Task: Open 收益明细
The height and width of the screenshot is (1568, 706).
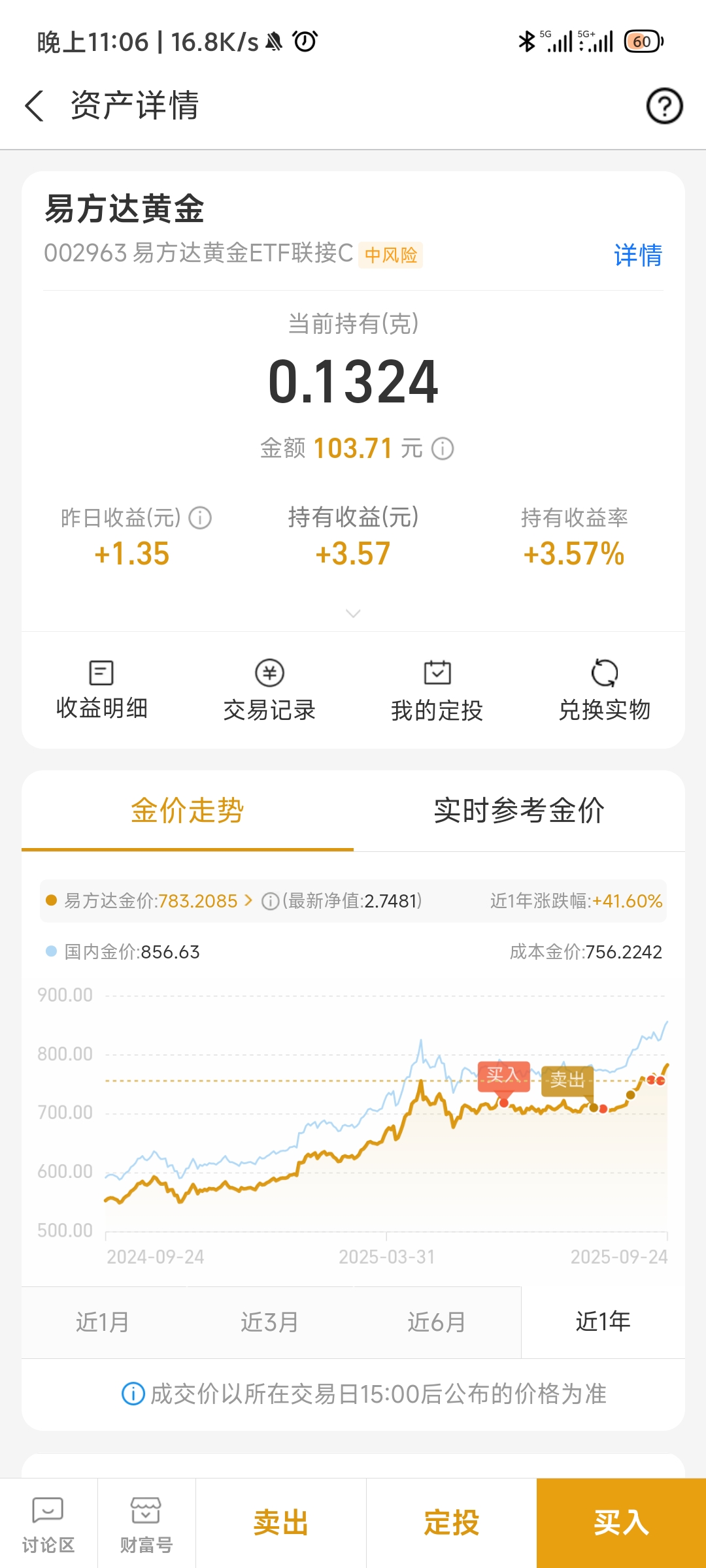Action: click(101, 690)
